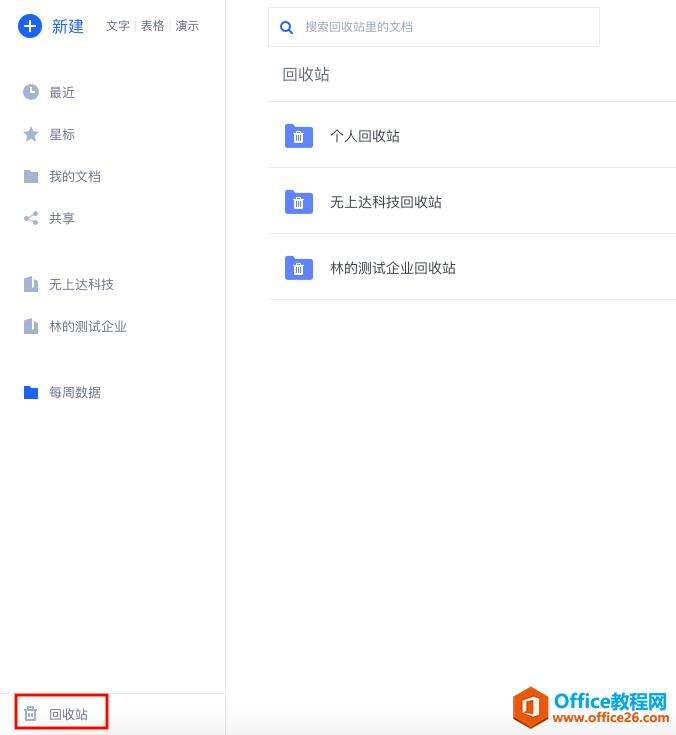Open 我的文档 (My Documents)
The width and height of the screenshot is (676, 735).
click(x=74, y=176)
